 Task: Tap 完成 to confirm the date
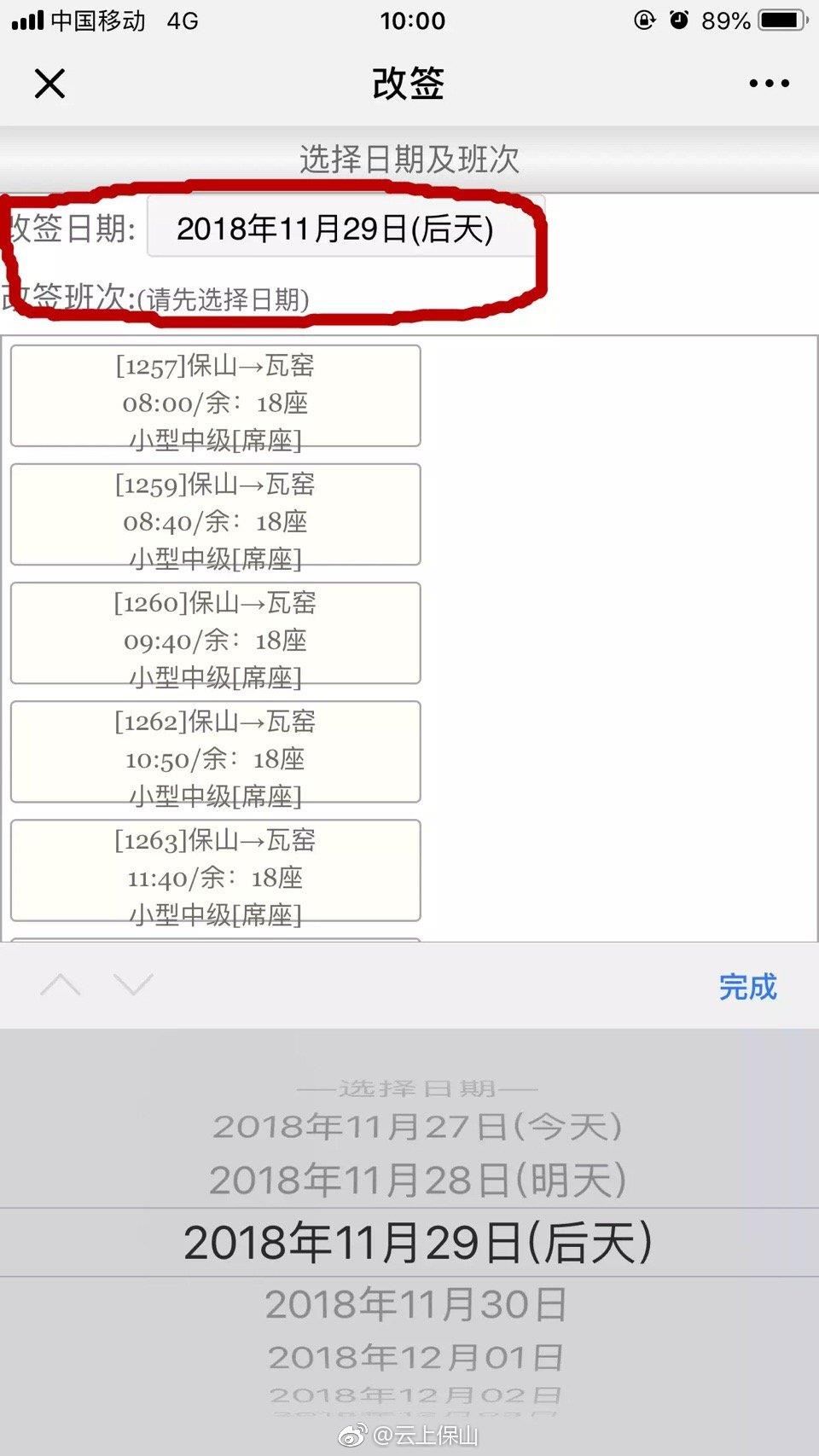[x=747, y=987]
